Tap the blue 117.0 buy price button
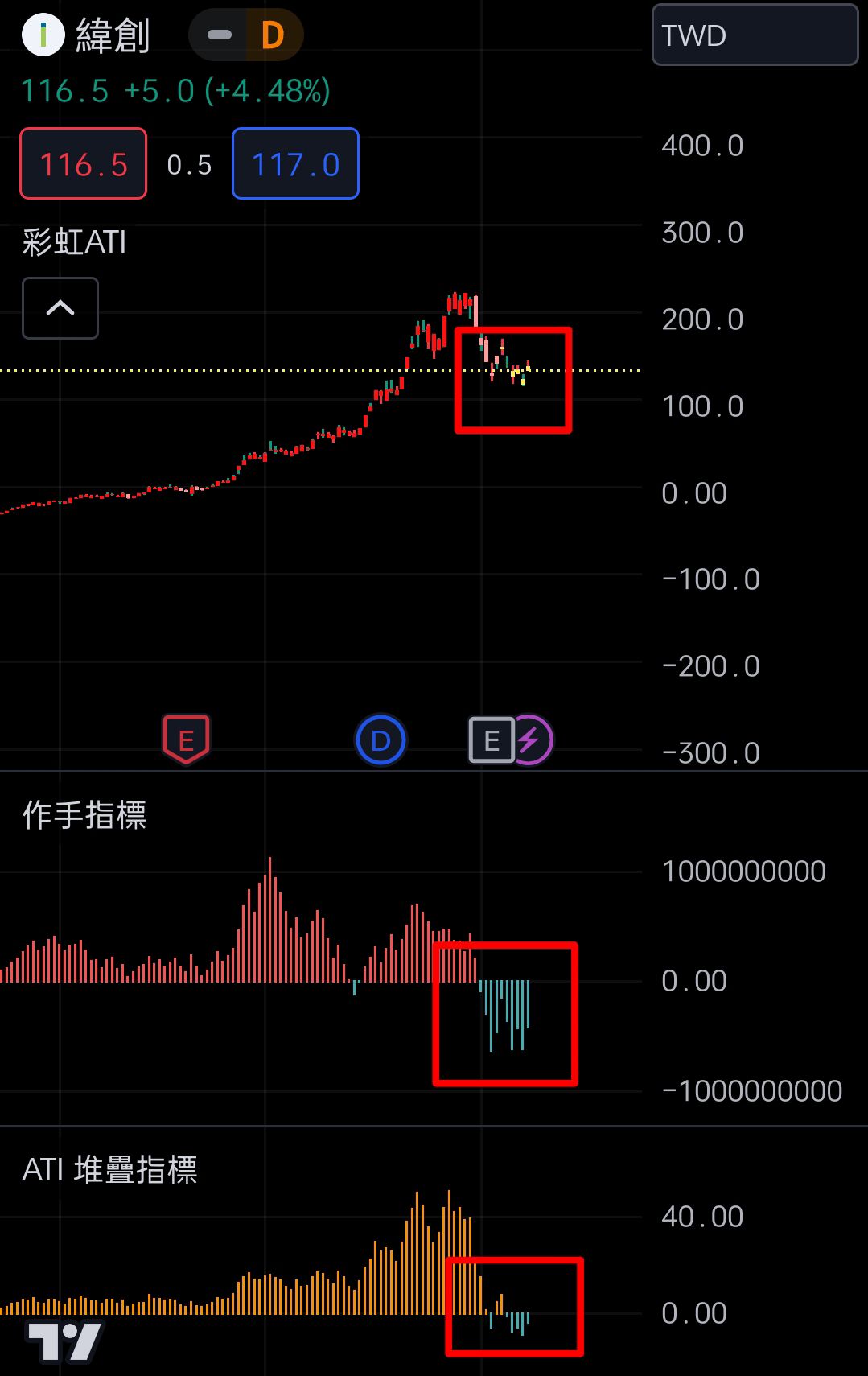868x1376 pixels. coord(294,163)
